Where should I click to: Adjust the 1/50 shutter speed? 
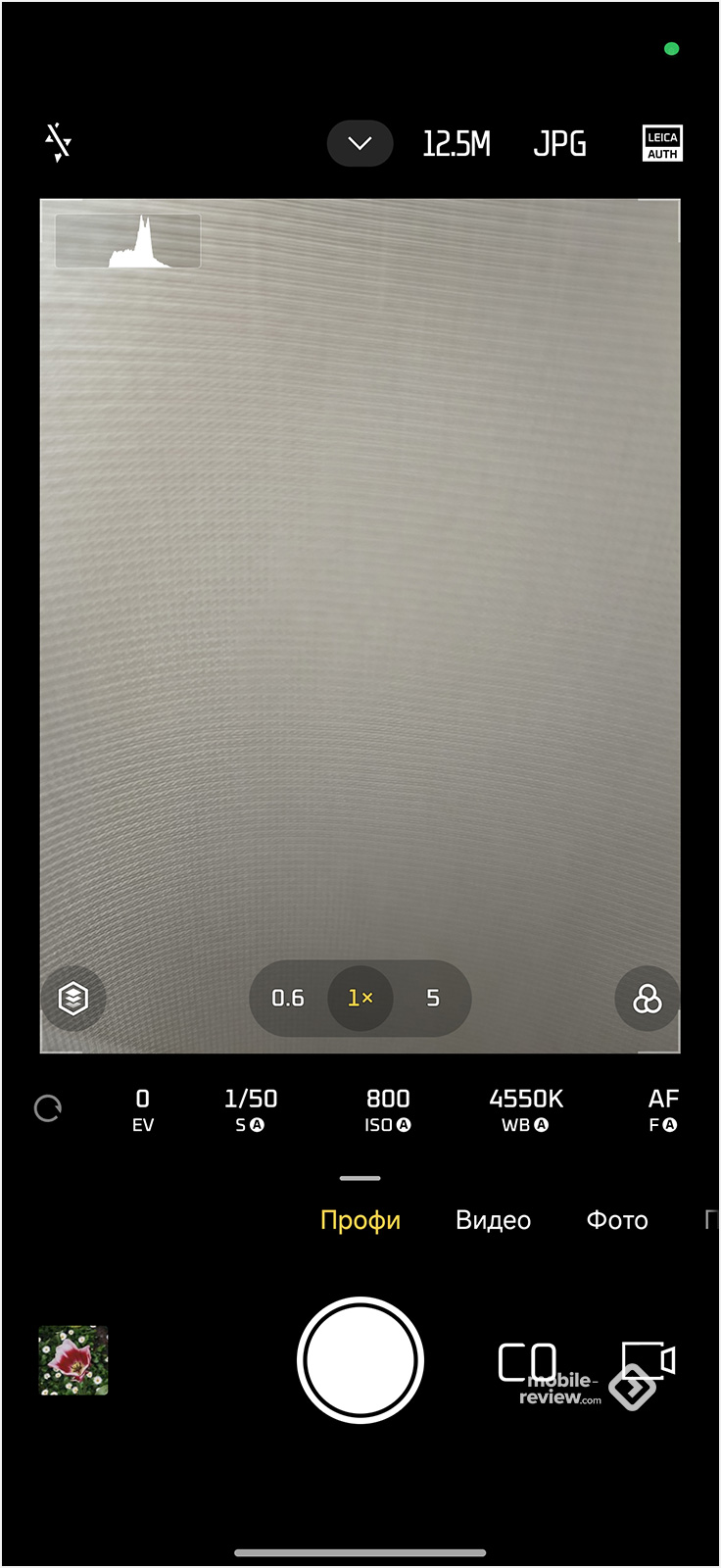[251, 1109]
